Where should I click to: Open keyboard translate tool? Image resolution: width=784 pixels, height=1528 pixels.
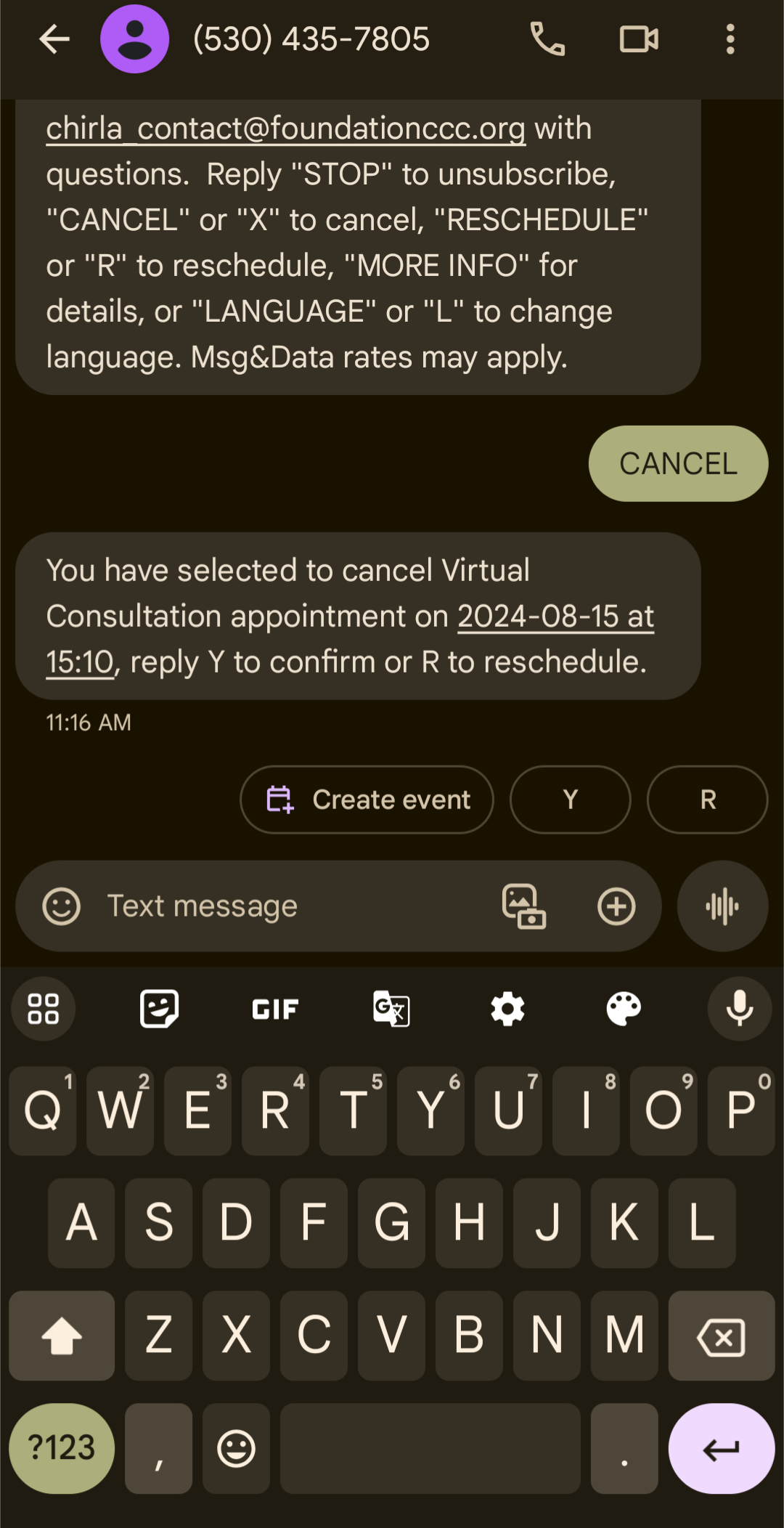pyautogui.click(x=391, y=1009)
